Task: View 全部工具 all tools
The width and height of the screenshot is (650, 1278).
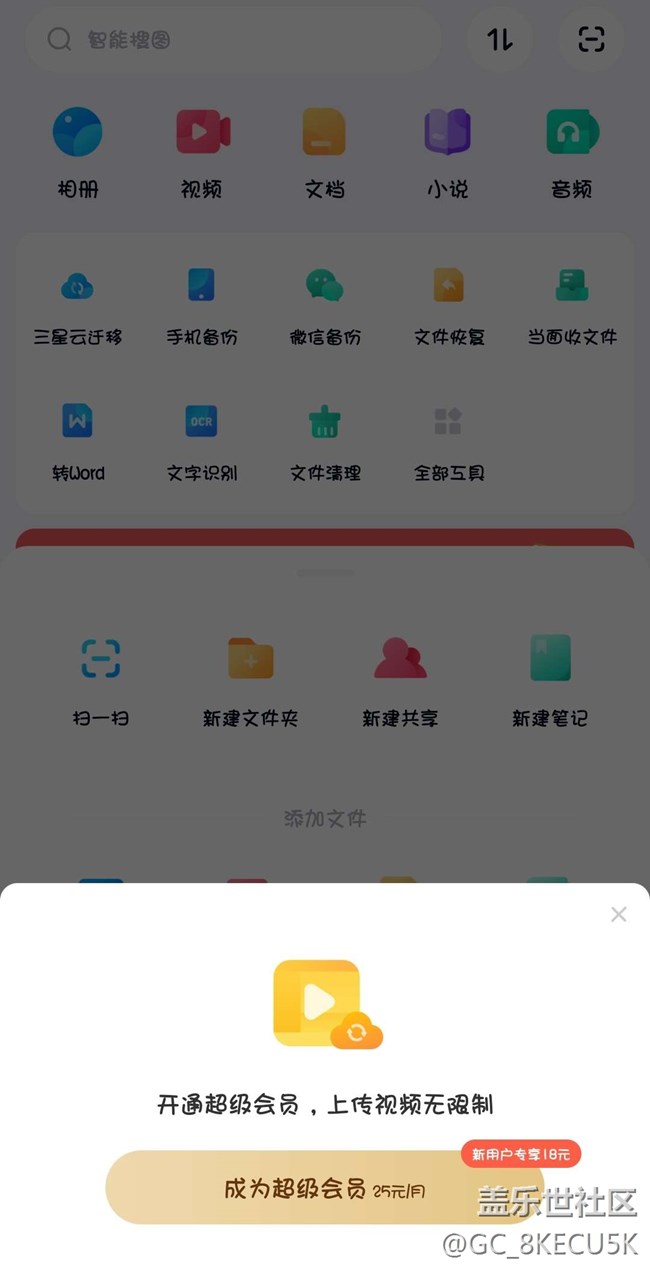Action: pos(448,440)
